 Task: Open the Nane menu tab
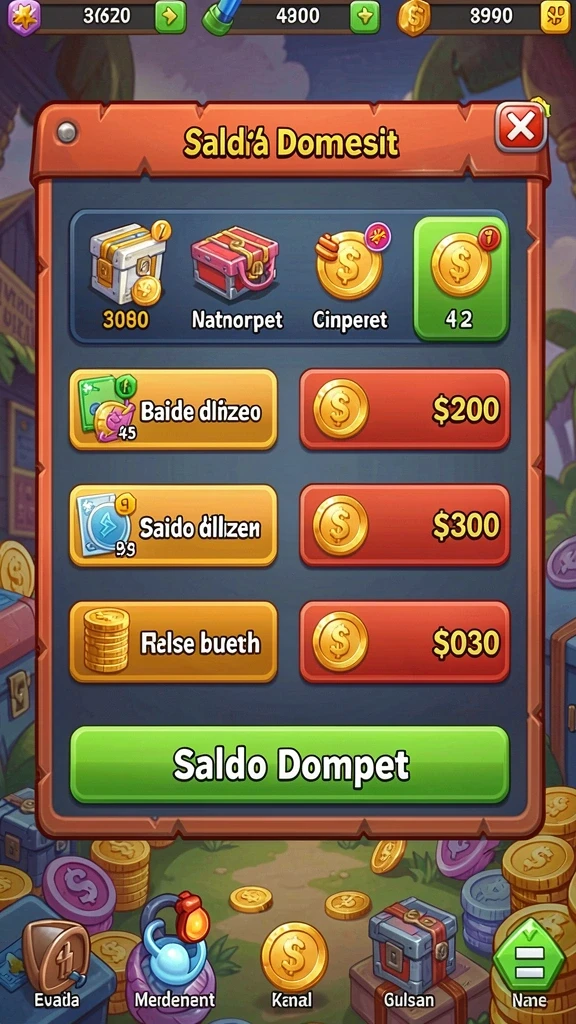click(529, 965)
